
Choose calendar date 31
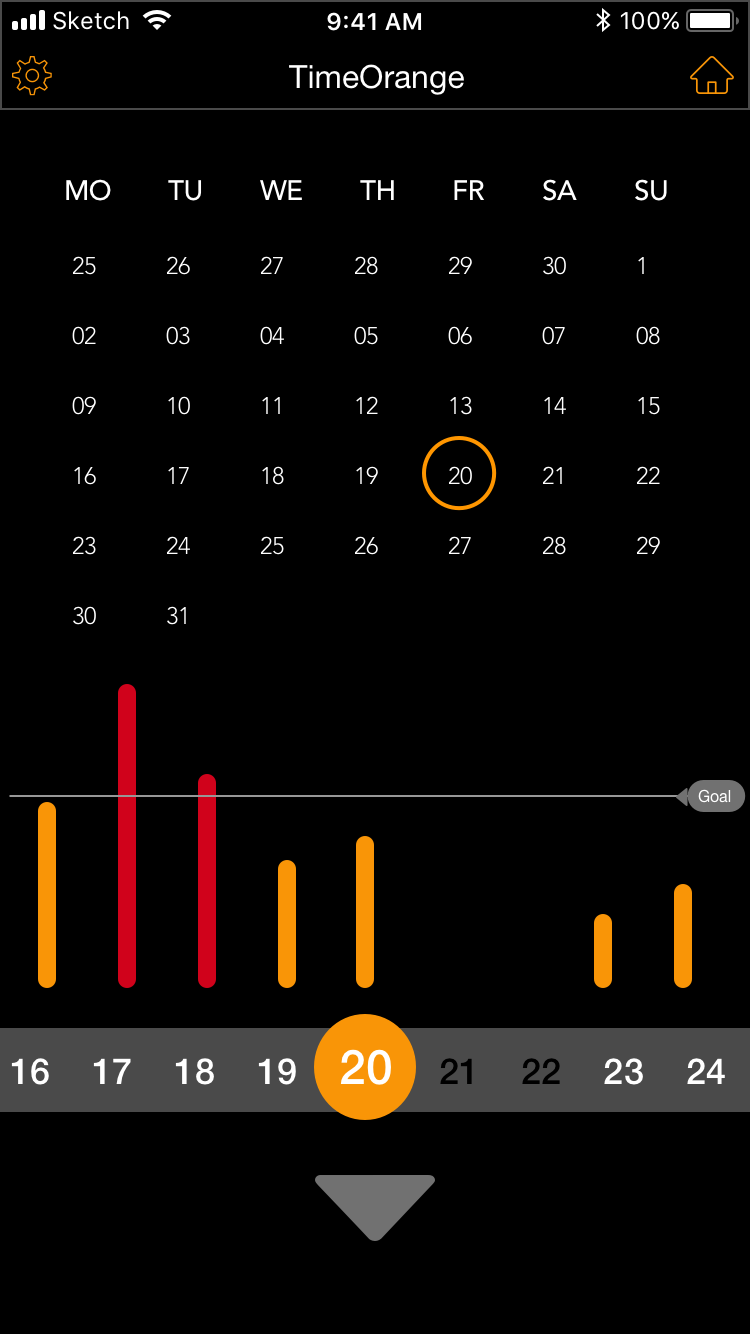178,616
